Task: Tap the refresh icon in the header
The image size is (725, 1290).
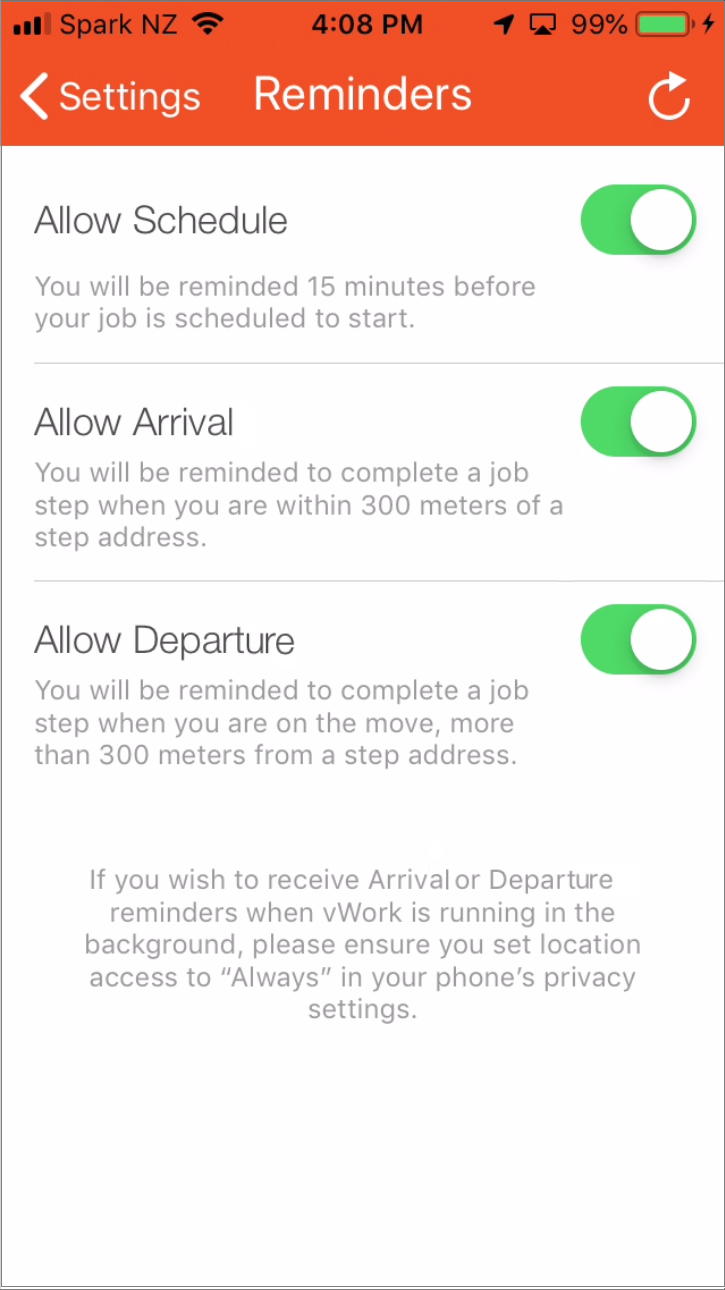Action: coord(668,97)
